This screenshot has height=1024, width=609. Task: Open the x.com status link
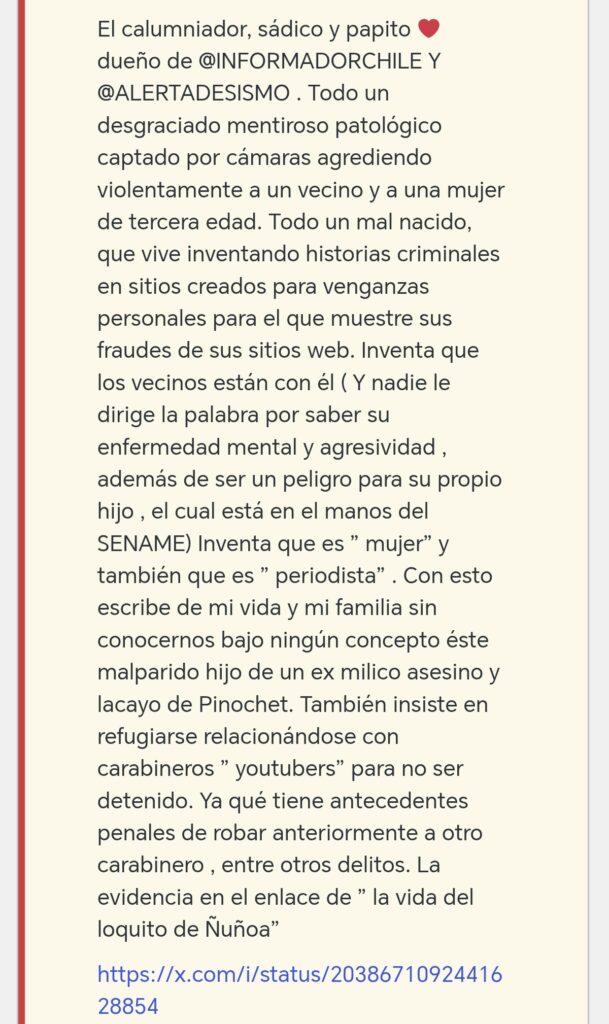click(x=300, y=989)
